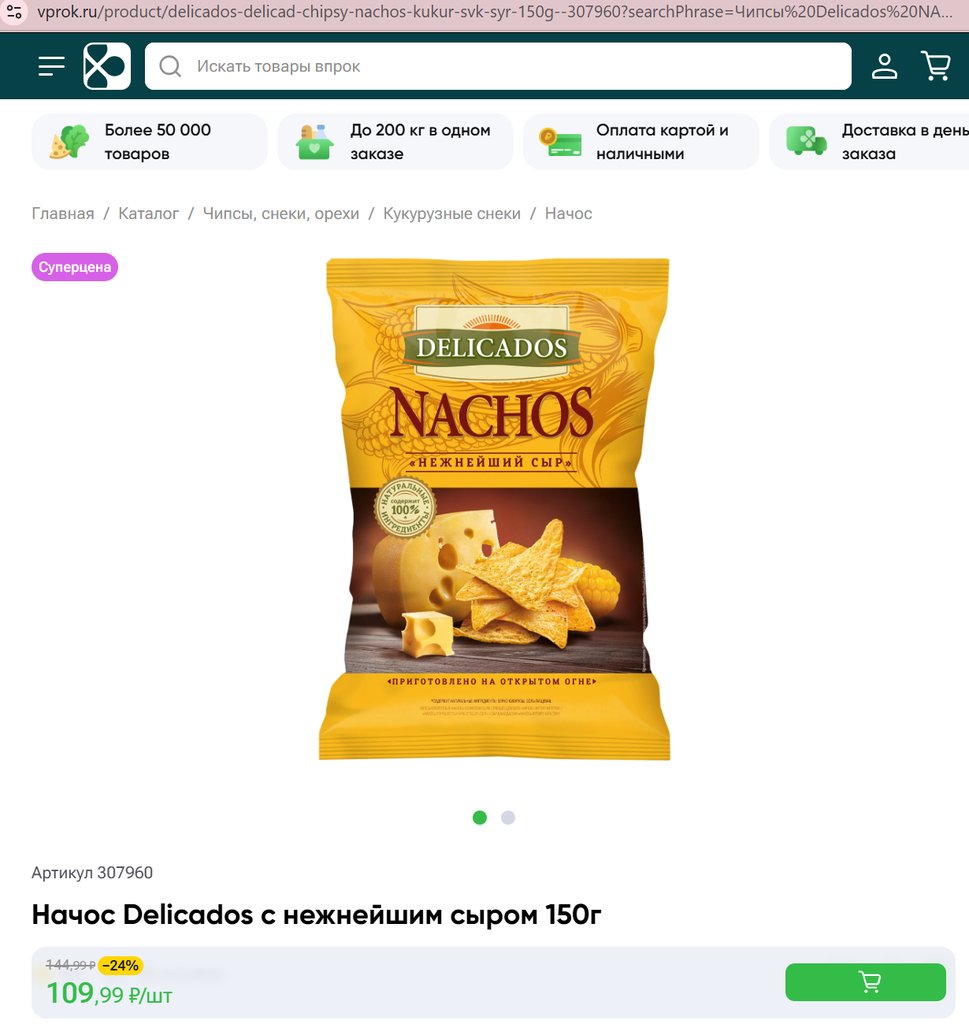
Task: Open "Начос" breadcrumb category
Action: tap(568, 213)
